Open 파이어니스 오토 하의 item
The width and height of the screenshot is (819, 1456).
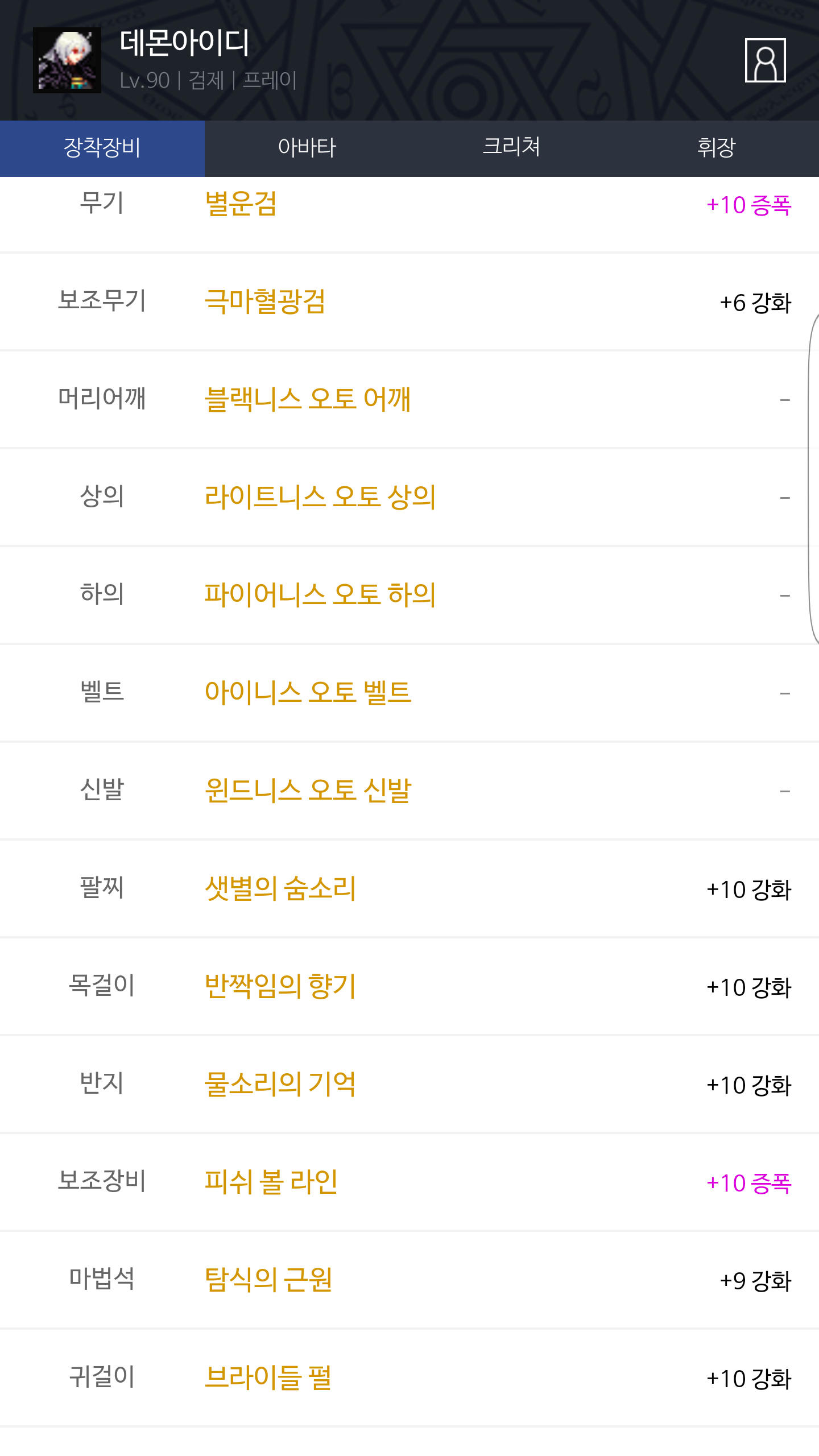320,595
